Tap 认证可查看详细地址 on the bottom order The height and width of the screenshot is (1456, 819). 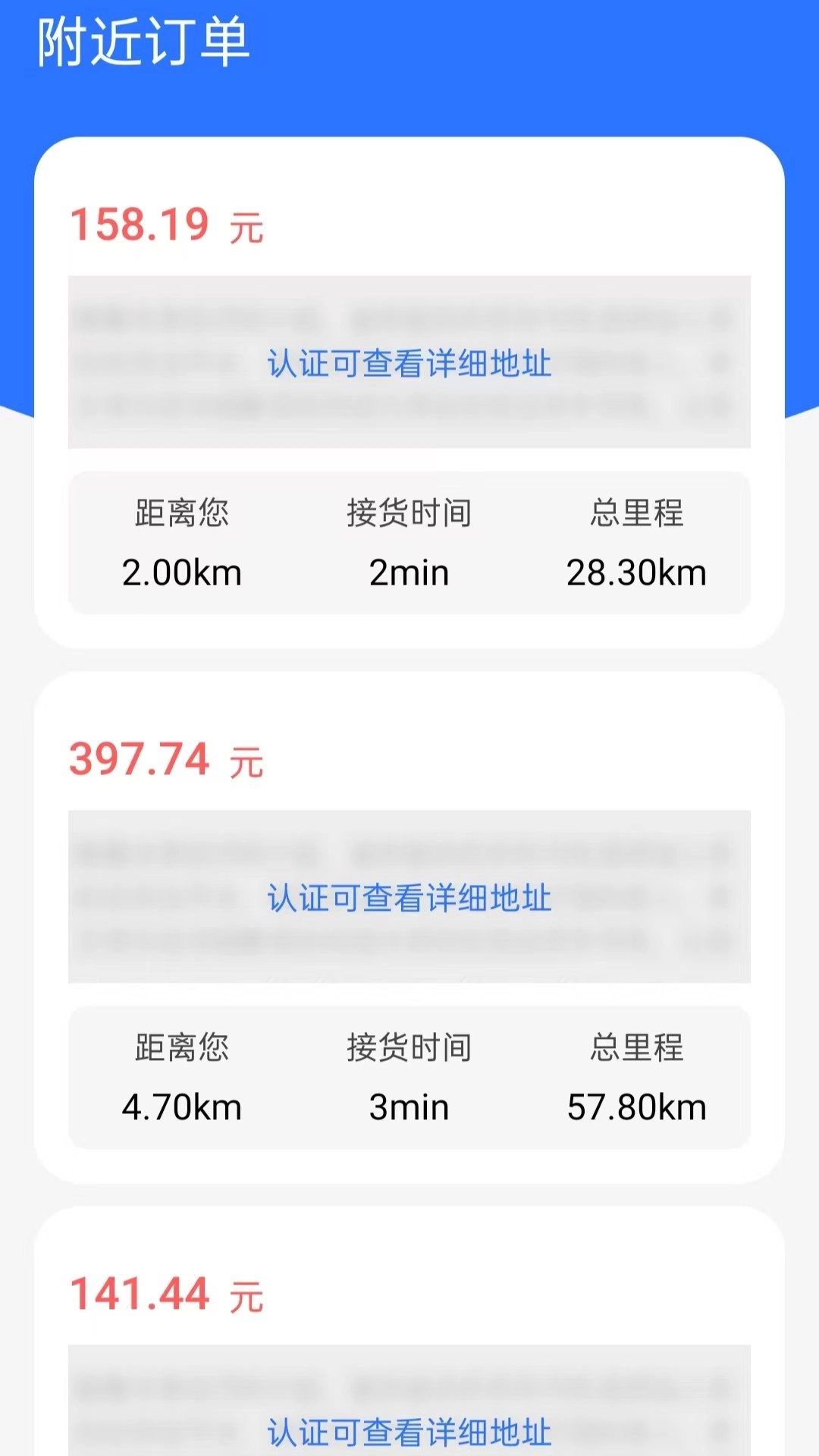click(409, 1432)
